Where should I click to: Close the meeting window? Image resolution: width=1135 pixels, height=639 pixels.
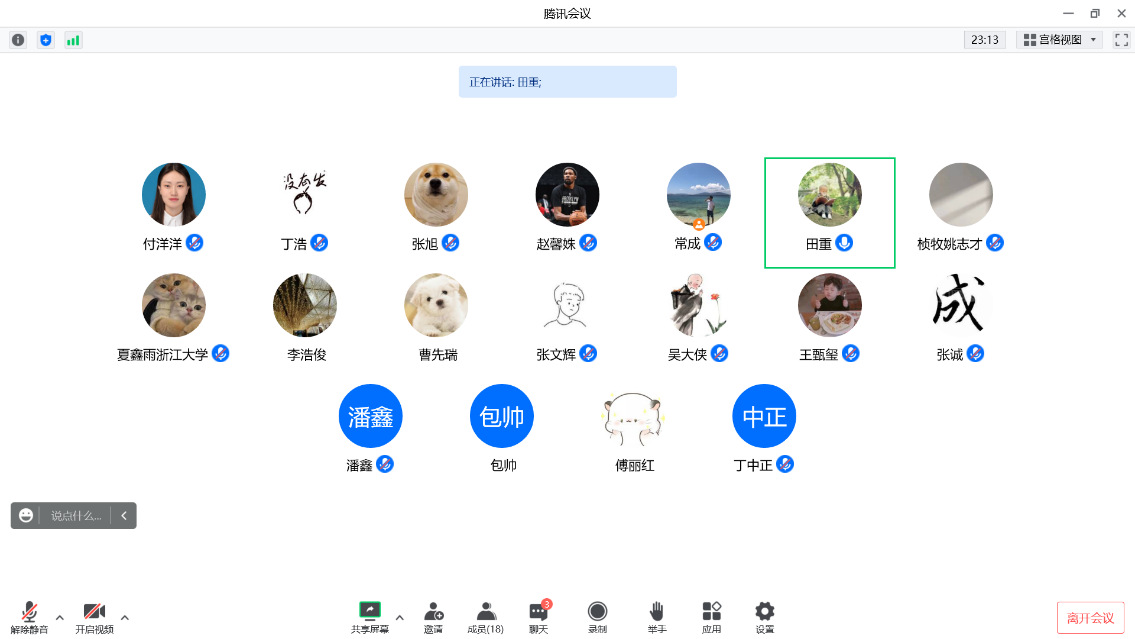click(1121, 13)
